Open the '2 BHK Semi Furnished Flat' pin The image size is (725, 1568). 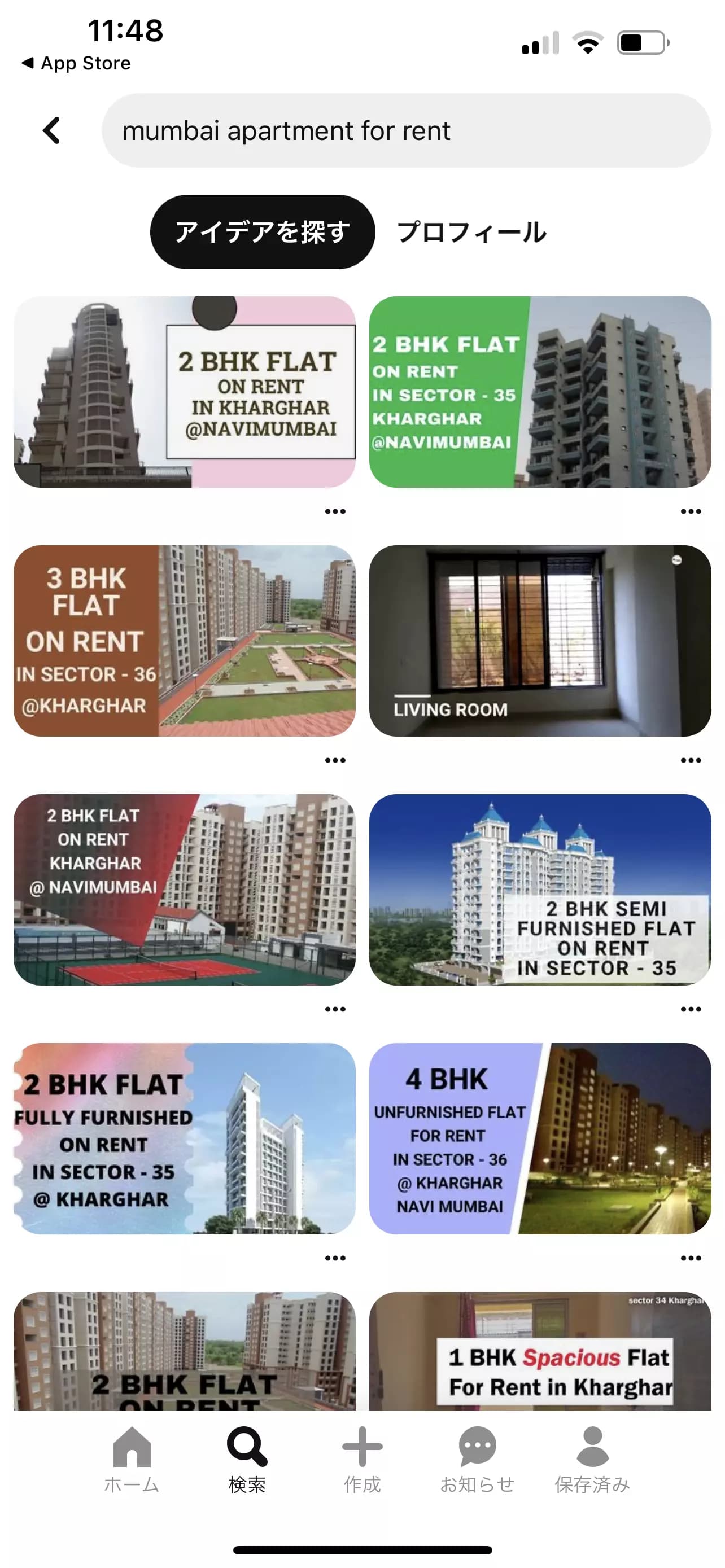coord(540,890)
